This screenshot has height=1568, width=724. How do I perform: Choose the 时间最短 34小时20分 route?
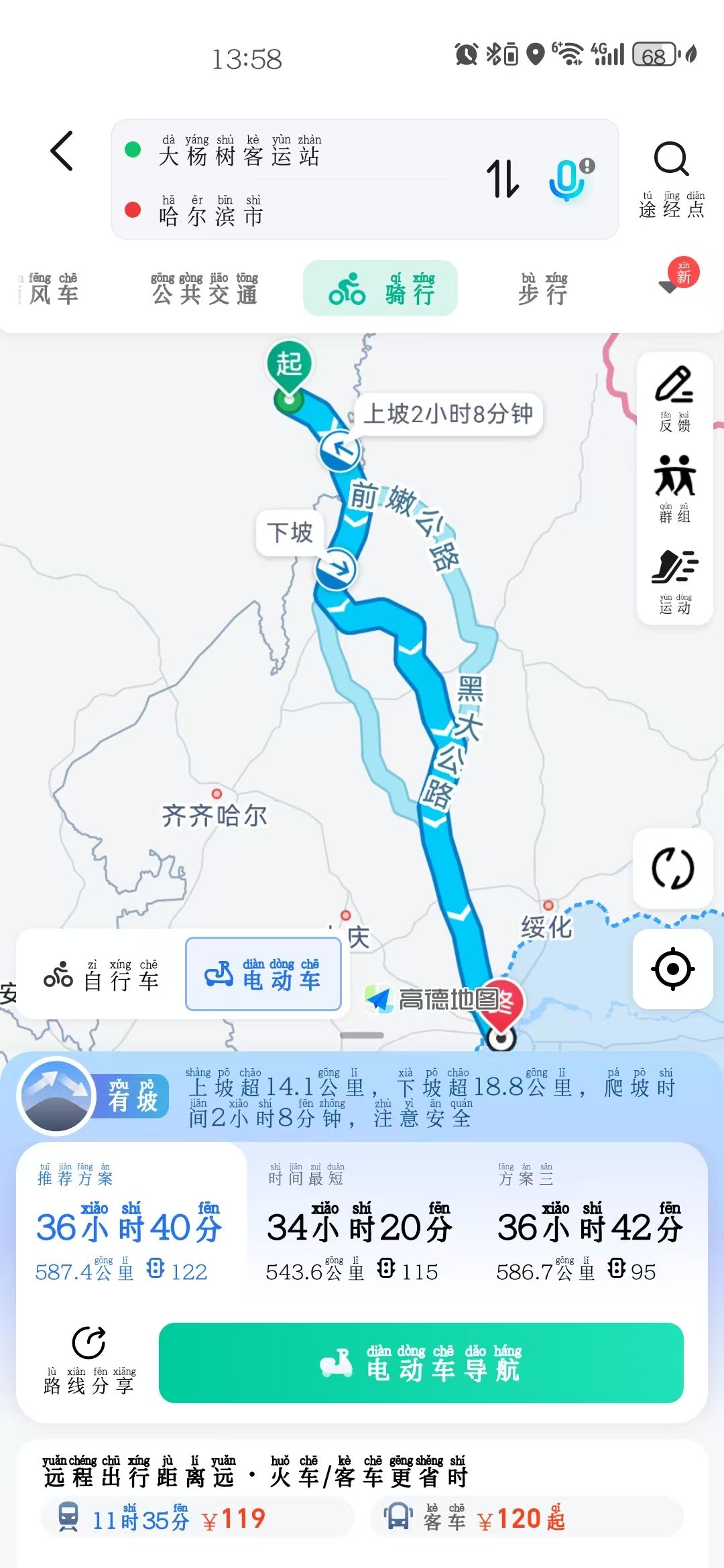[x=359, y=1226]
